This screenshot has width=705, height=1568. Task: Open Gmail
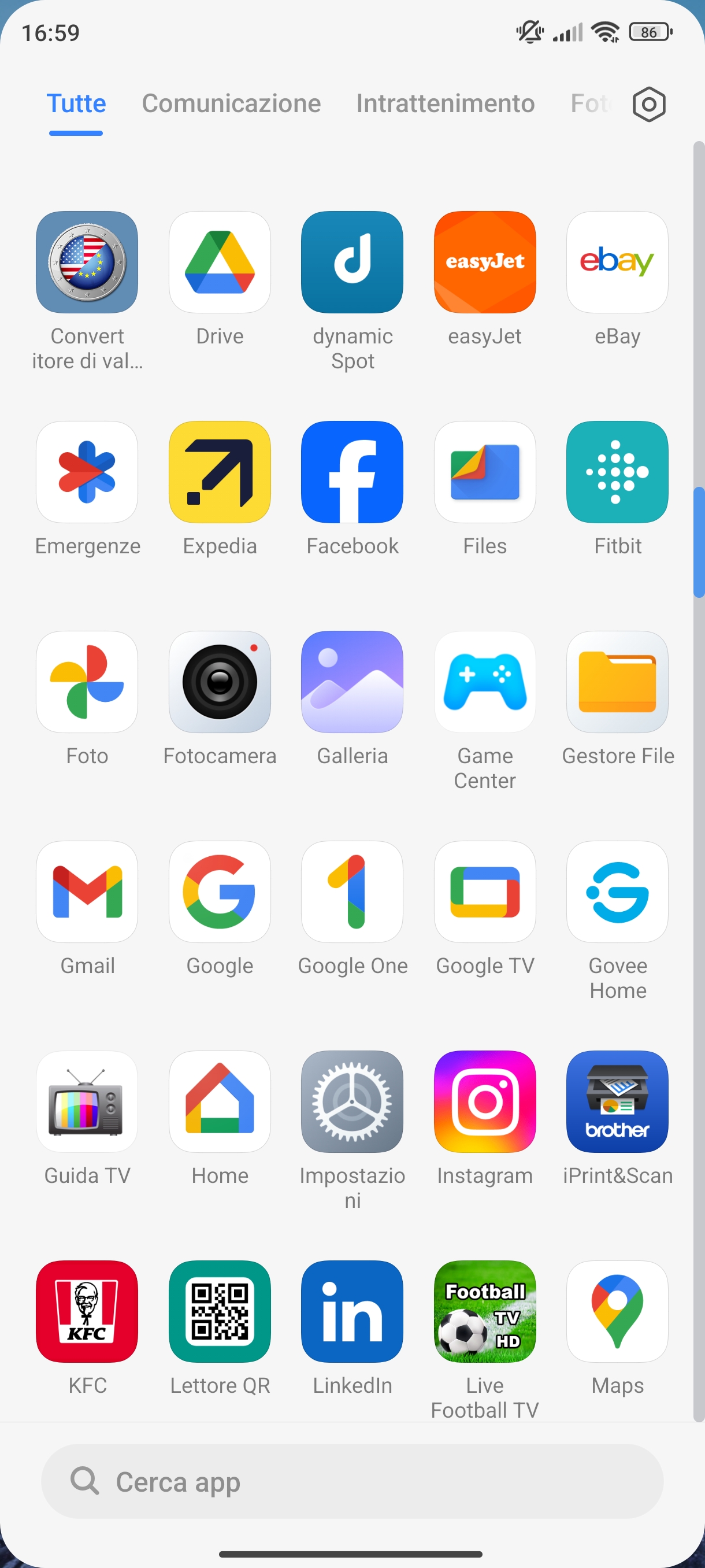[87, 892]
